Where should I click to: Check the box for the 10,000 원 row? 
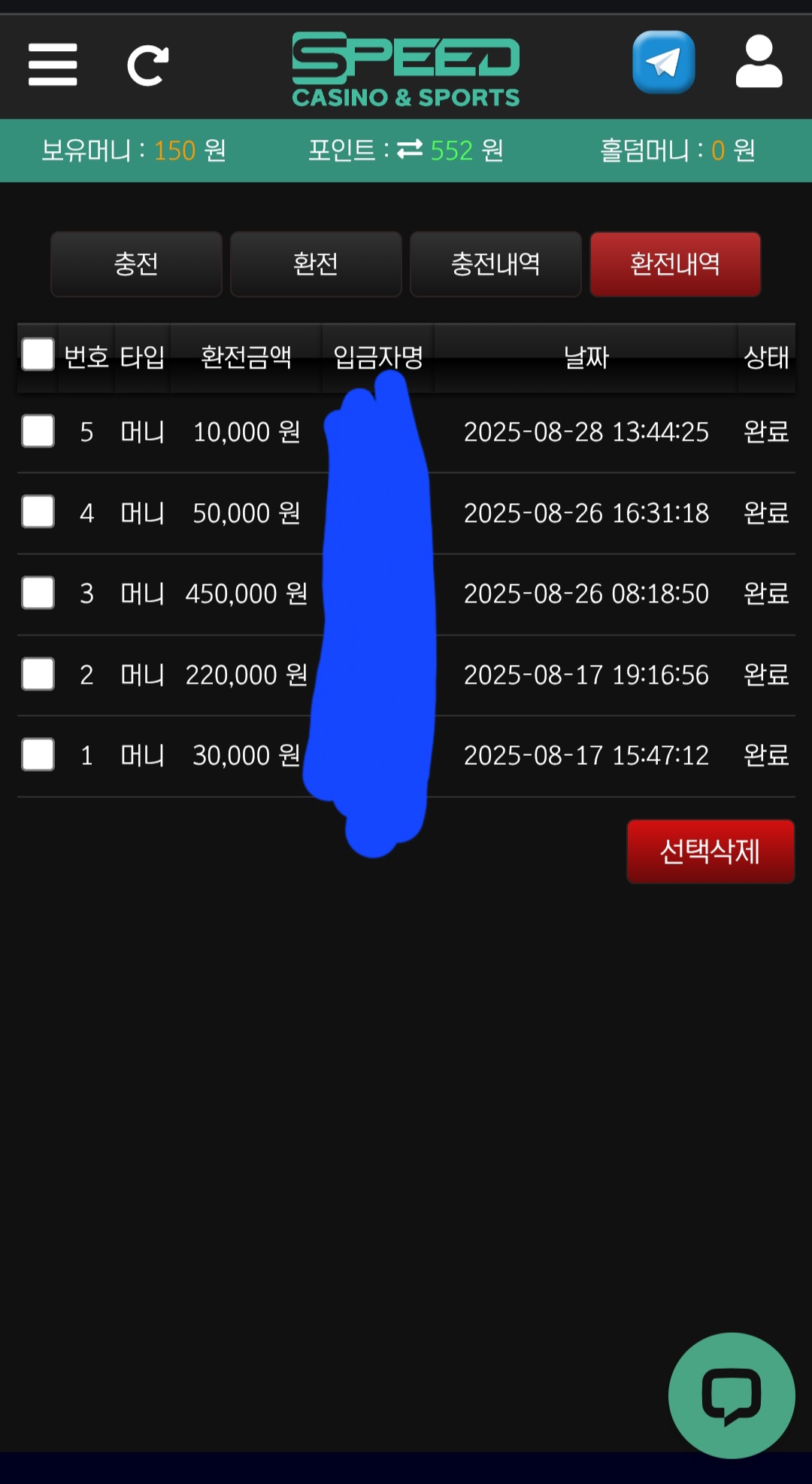click(x=38, y=432)
